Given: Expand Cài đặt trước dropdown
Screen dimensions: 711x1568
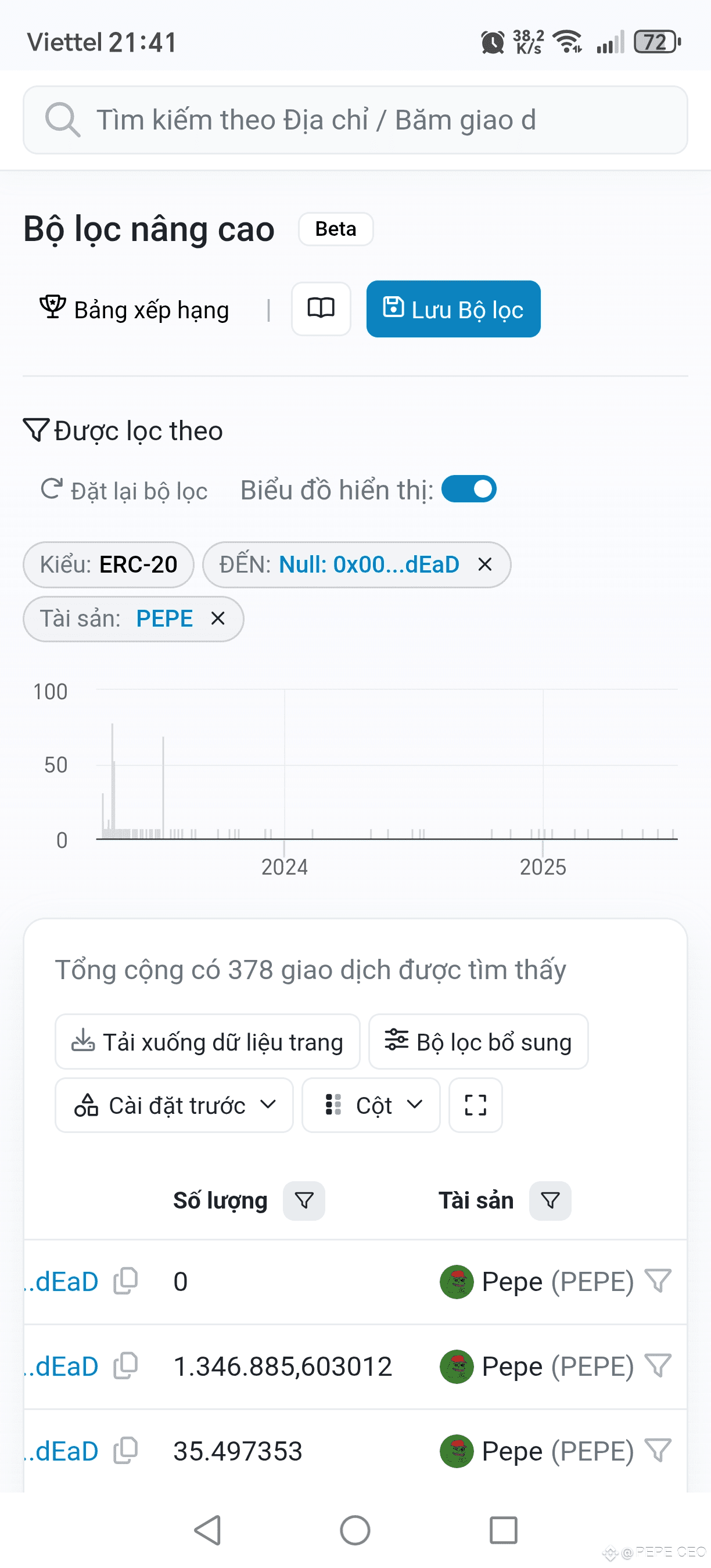Looking at the screenshot, I should 174,1105.
